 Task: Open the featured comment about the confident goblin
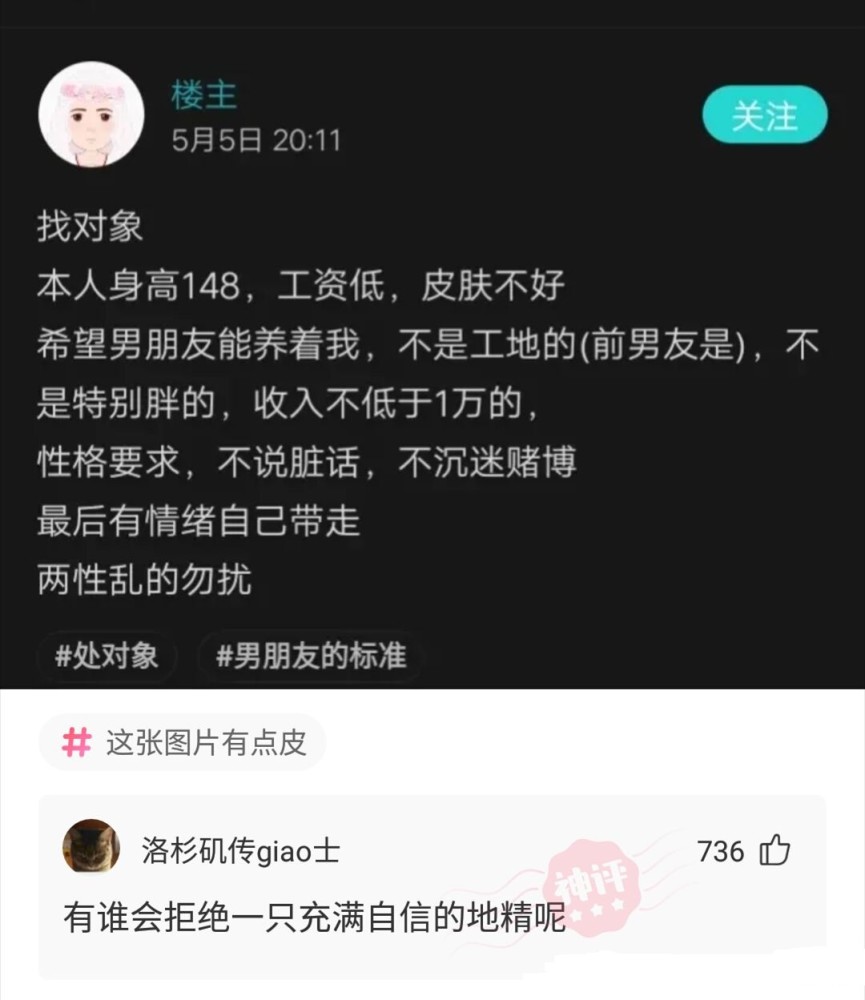[432, 887]
